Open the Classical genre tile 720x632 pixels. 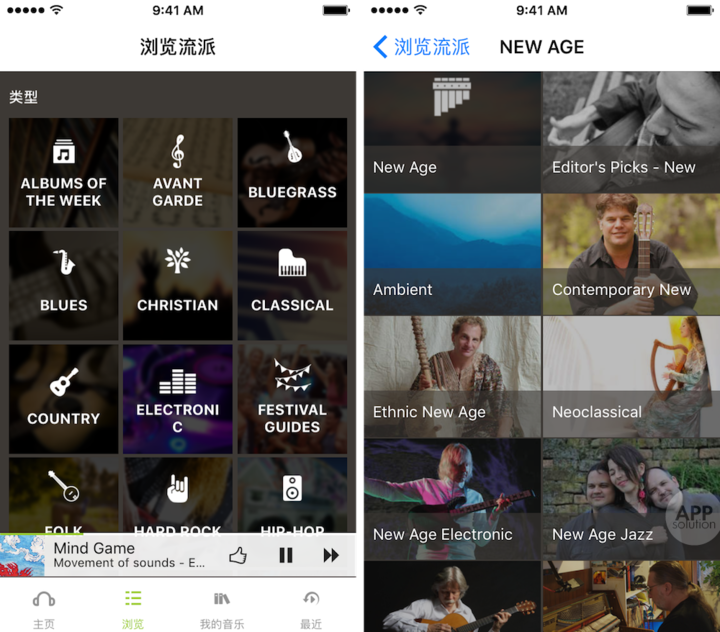coord(292,286)
